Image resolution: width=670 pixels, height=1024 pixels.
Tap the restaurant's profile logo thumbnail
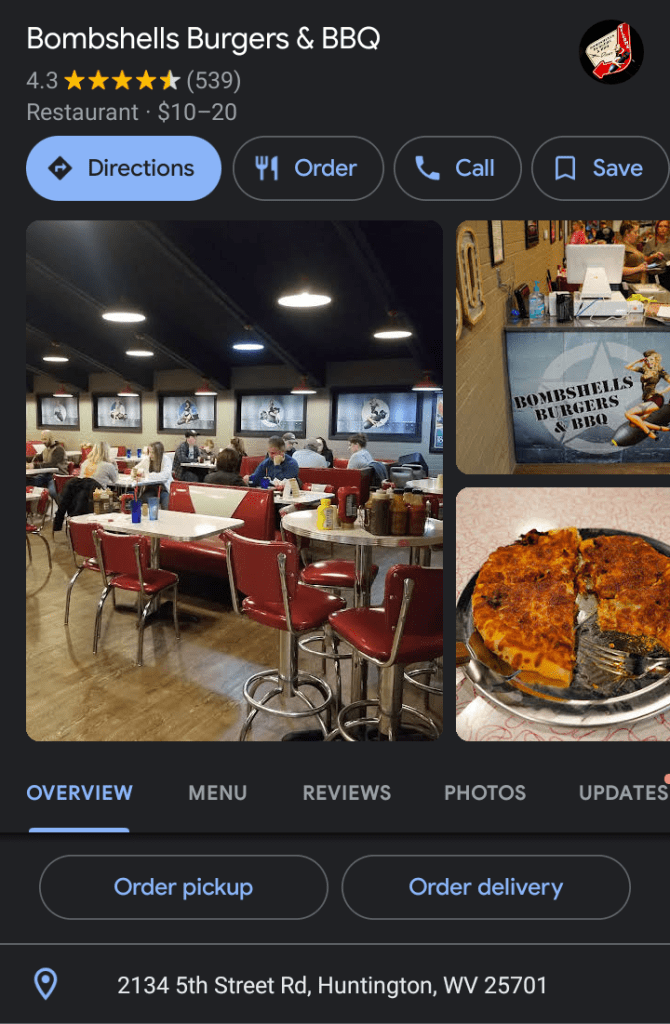(x=611, y=52)
